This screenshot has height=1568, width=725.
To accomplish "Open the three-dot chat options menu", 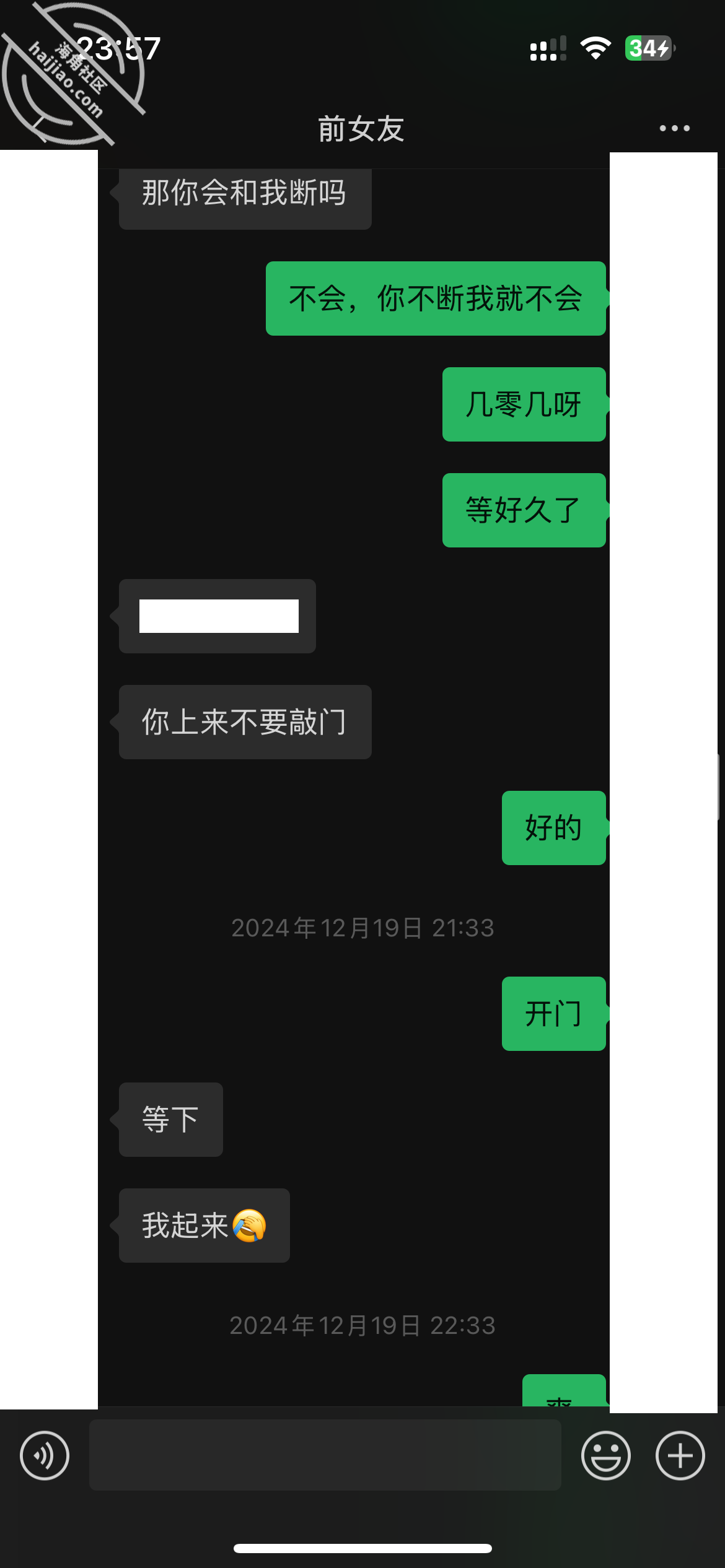I will (x=674, y=128).
